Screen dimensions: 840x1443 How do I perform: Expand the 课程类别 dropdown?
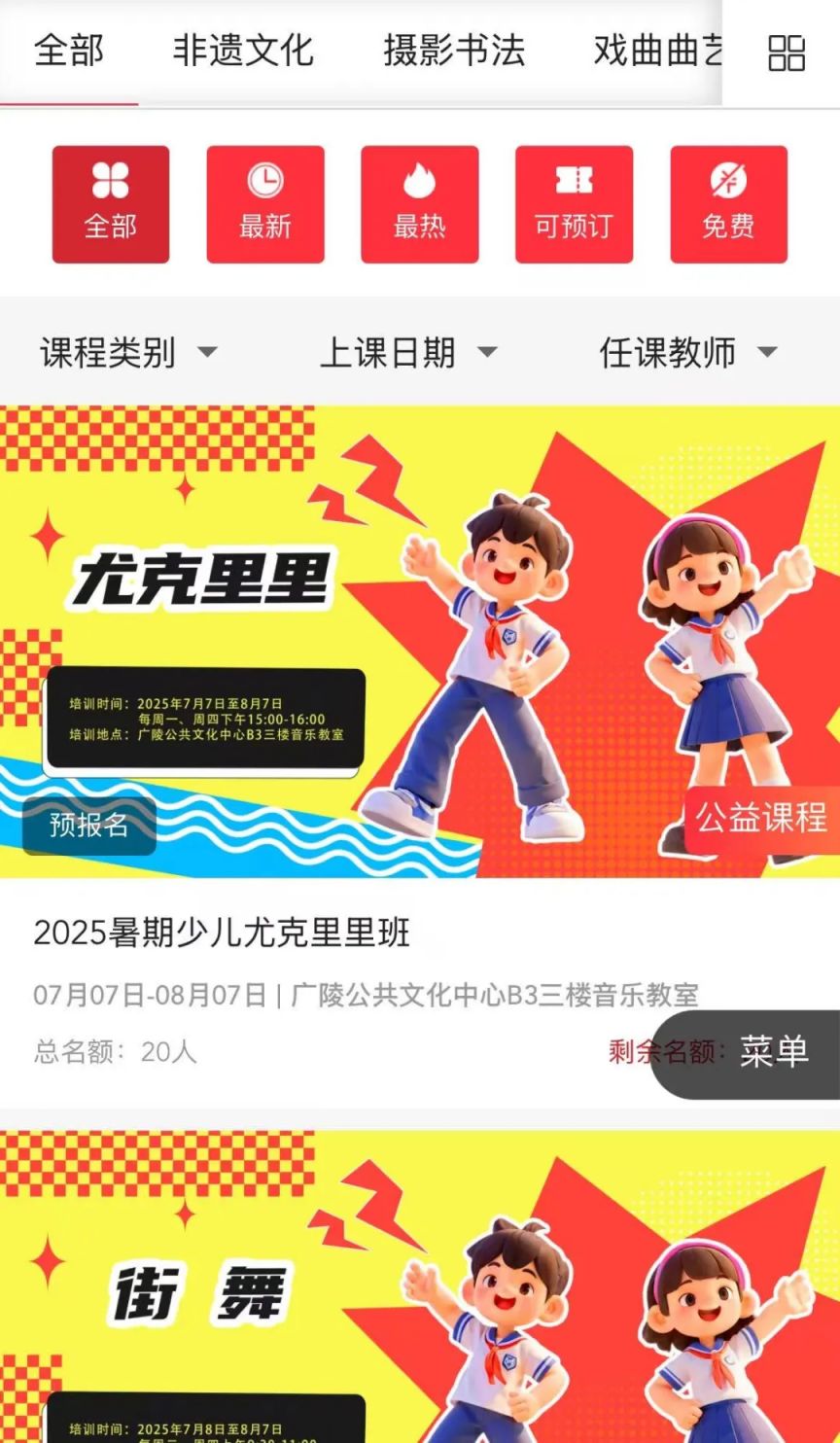(x=128, y=352)
